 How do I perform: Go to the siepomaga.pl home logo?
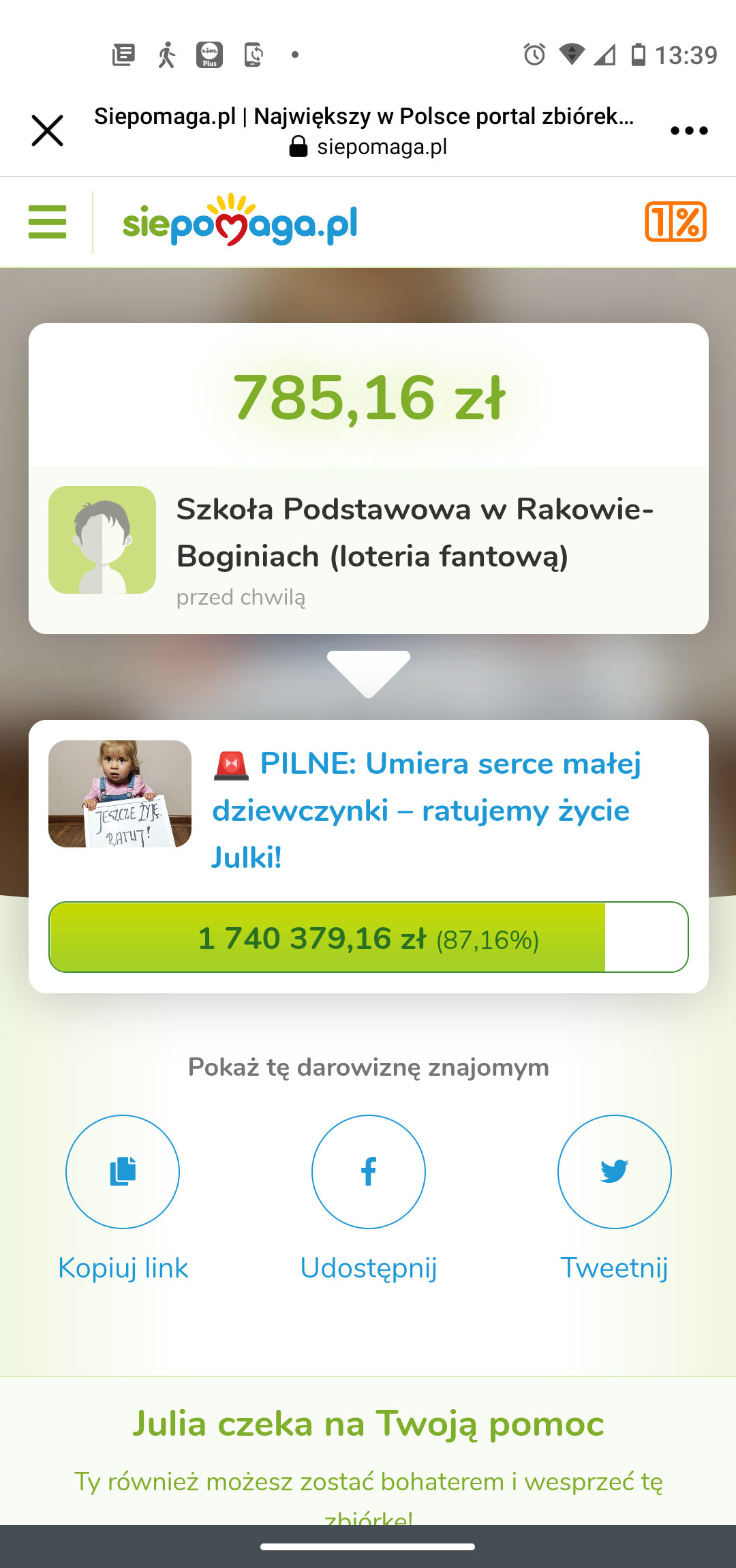240,222
